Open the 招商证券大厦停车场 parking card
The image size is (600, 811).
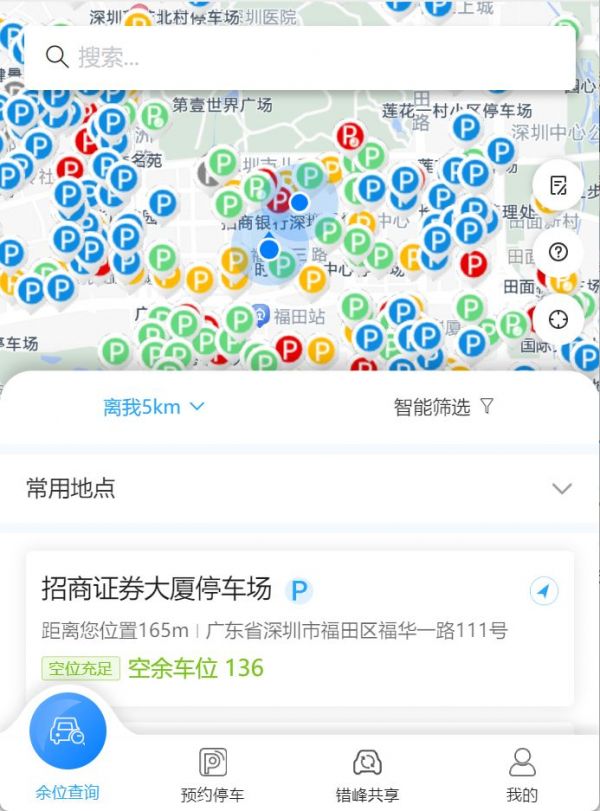280,627
